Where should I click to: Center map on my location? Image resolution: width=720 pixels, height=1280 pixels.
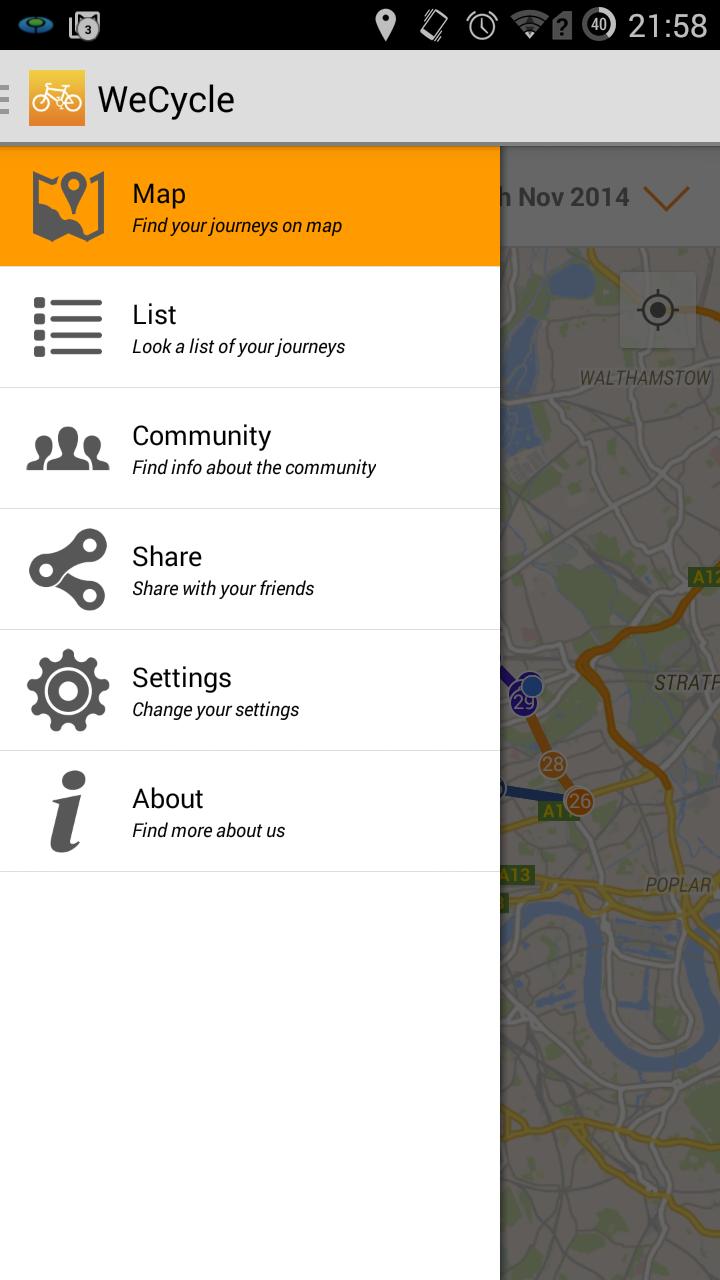[657, 310]
